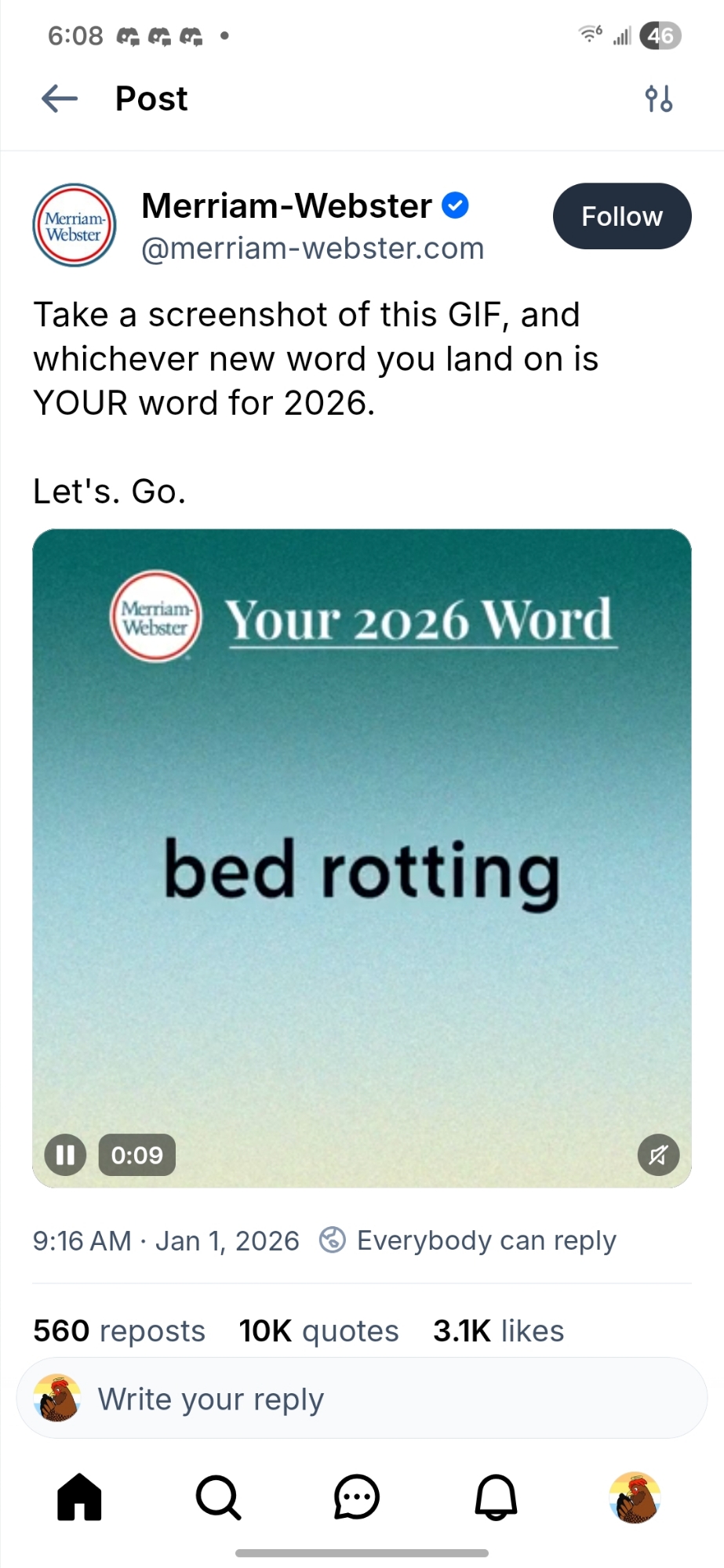Pause the GIF video
This screenshot has height=1568, width=724.
point(65,1155)
